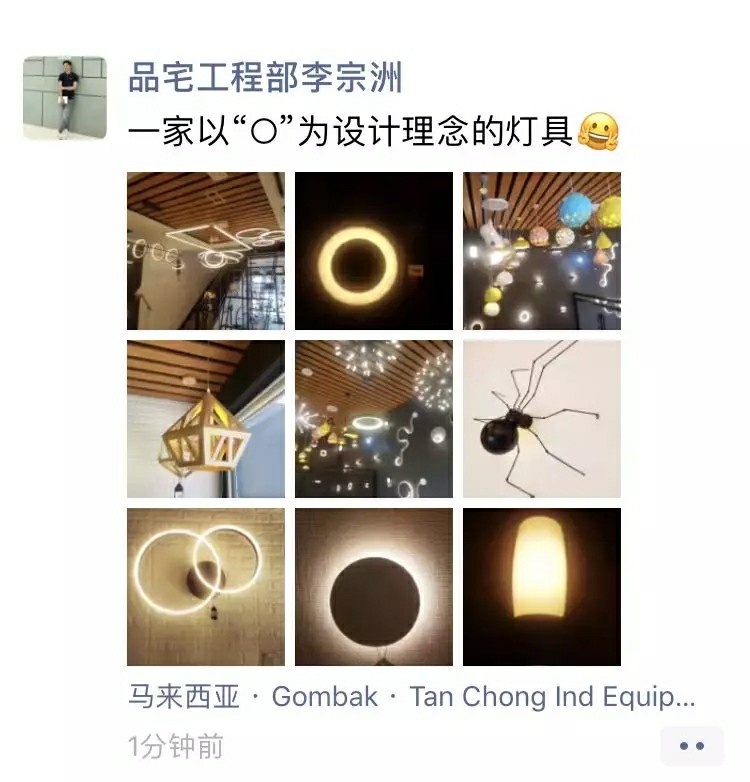Image resolution: width=750 pixels, height=782 pixels.
Task: View the glowing ring light photo
Action: (374, 251)
